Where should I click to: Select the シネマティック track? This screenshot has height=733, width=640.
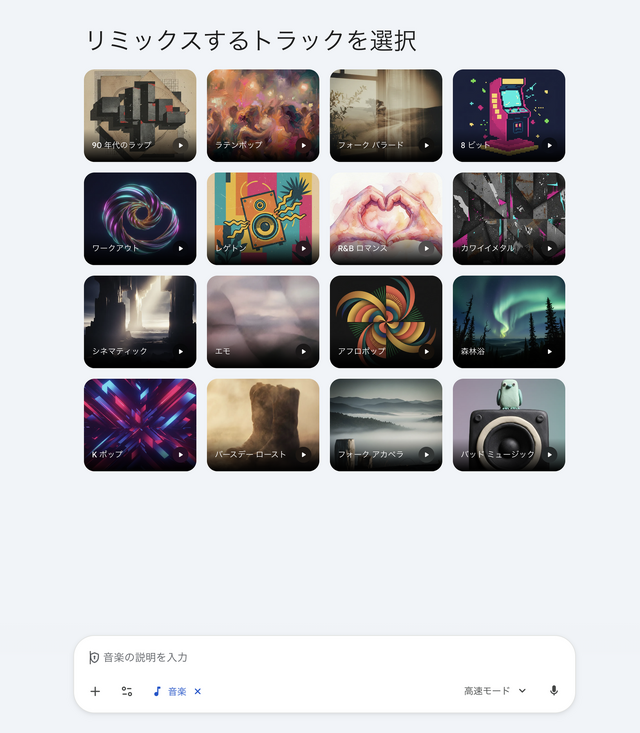(140, 320)
